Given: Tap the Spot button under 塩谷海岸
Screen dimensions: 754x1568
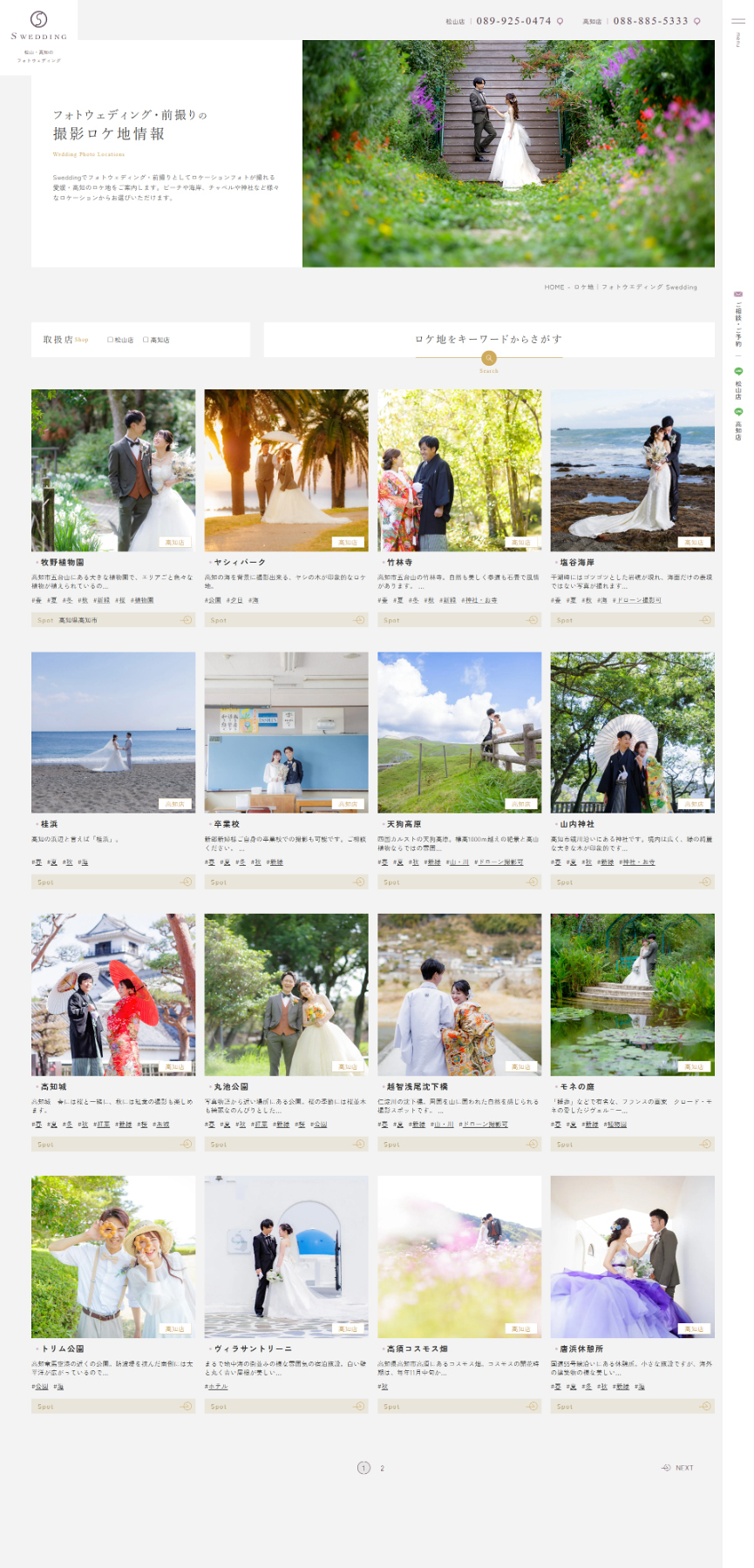Looking at the screenshot, I should 632,620.
